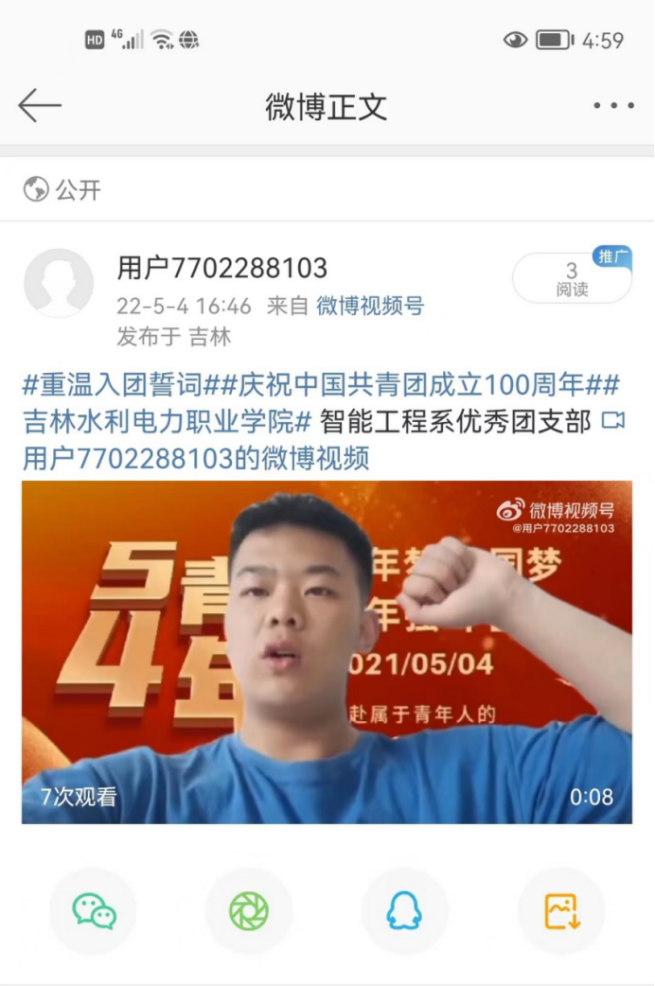Tap the 推广 reading count button
Viewport: 655px width, 986px height.
(x=572, y=279)
